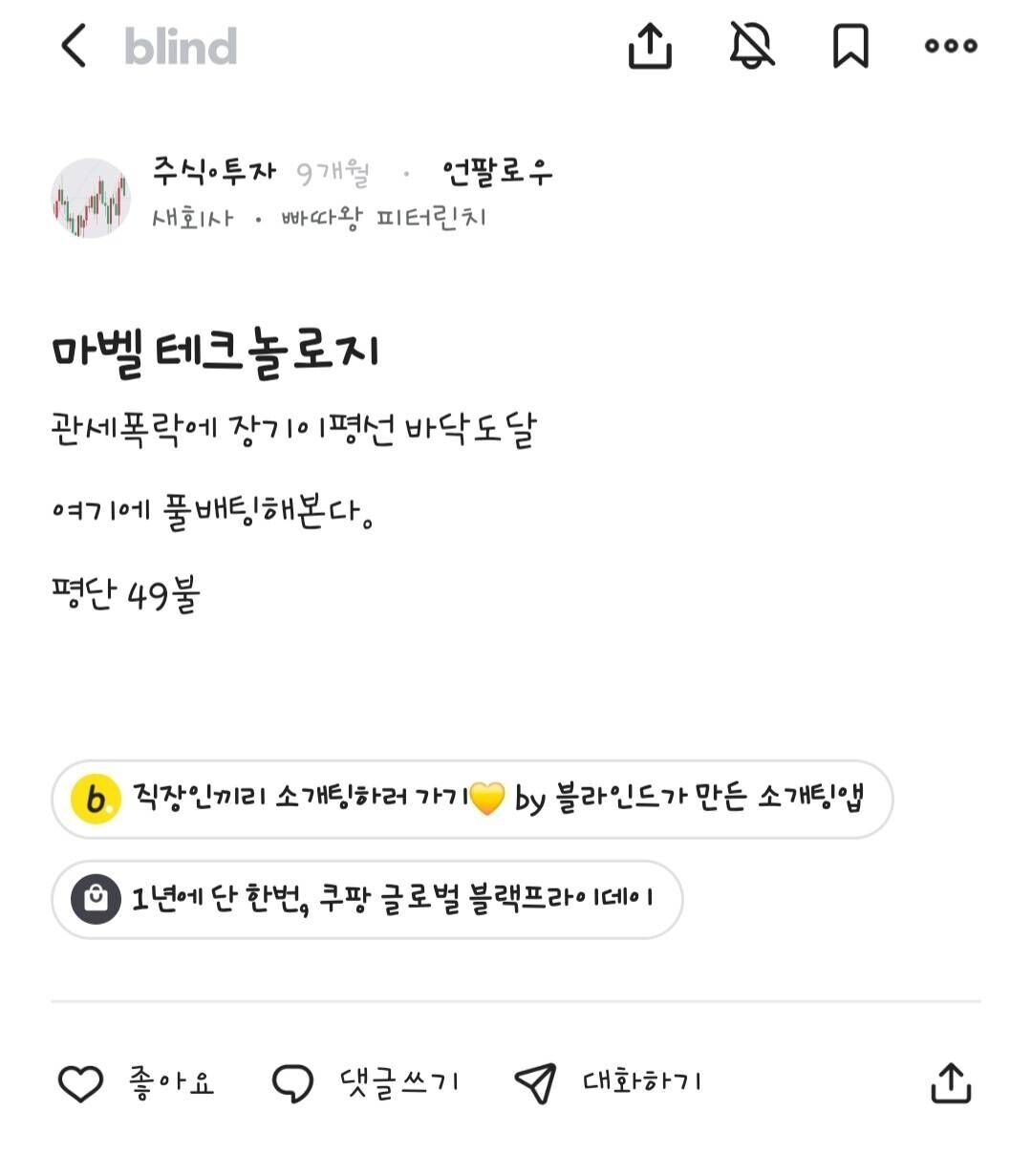Tap the username 주식o투자
Screen dimensions: 1032x1176
tap(212, 172)
